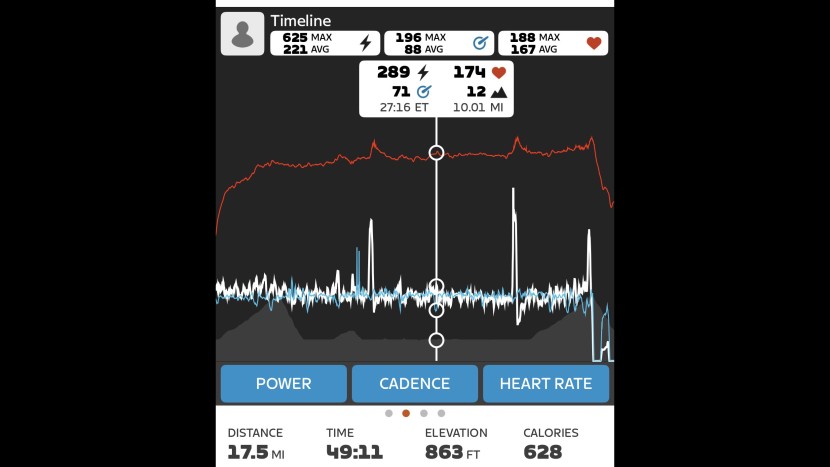Toggle the POWER graph button

283,384
